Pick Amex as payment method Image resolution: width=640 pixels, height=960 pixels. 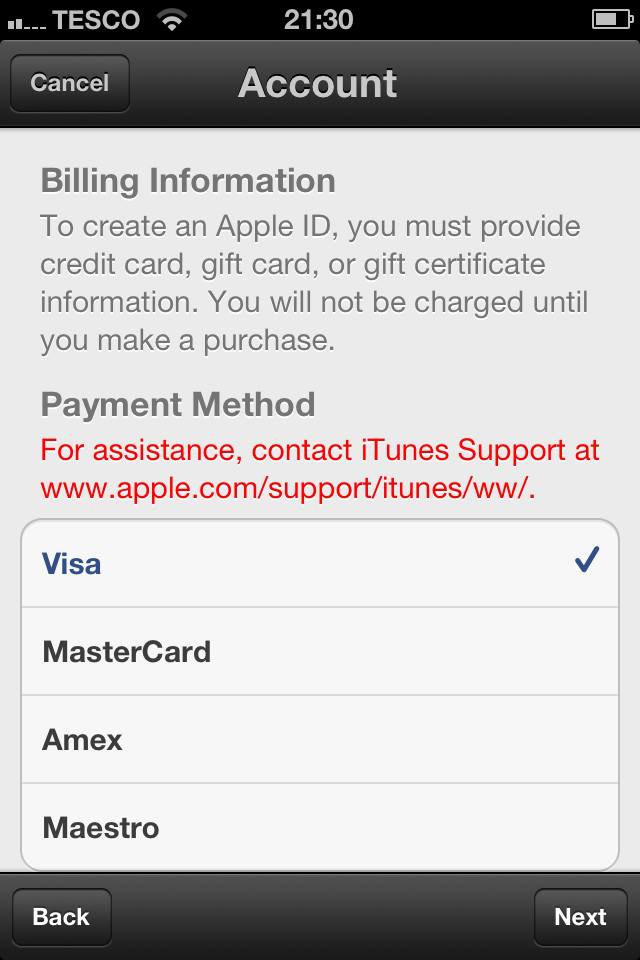click(320, 740)
